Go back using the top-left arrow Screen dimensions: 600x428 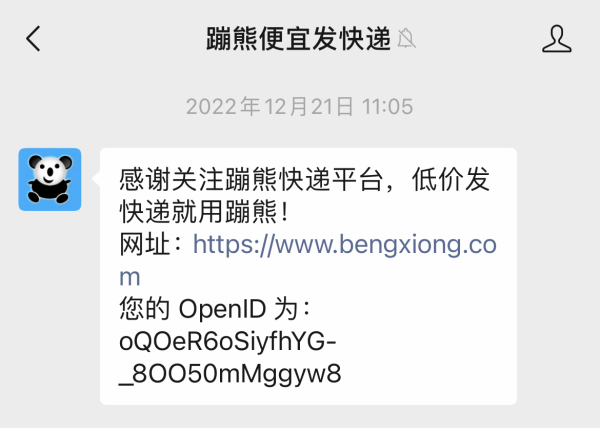click(x=34, y=39)
